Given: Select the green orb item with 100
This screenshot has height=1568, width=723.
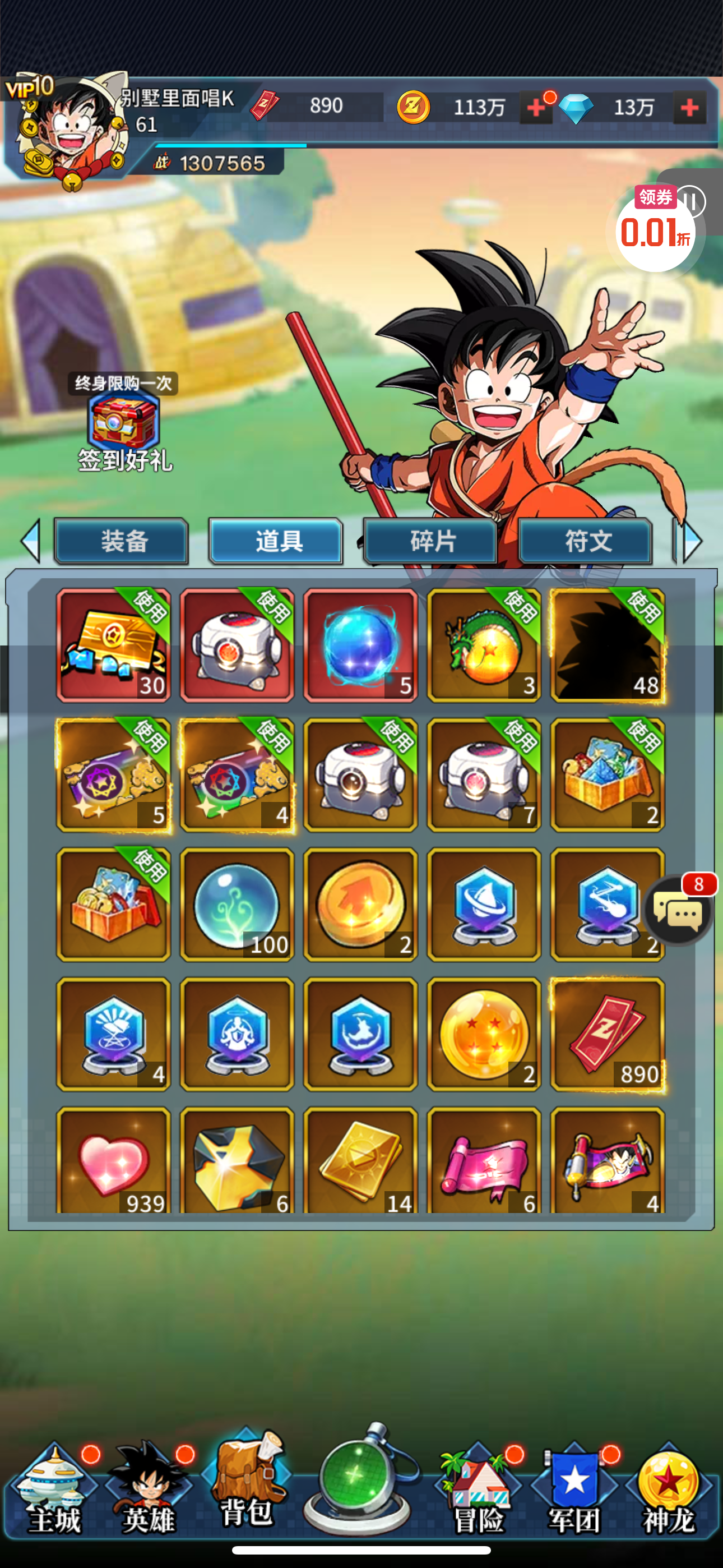Looking at the screenshot, I should (x=237, y=905).
